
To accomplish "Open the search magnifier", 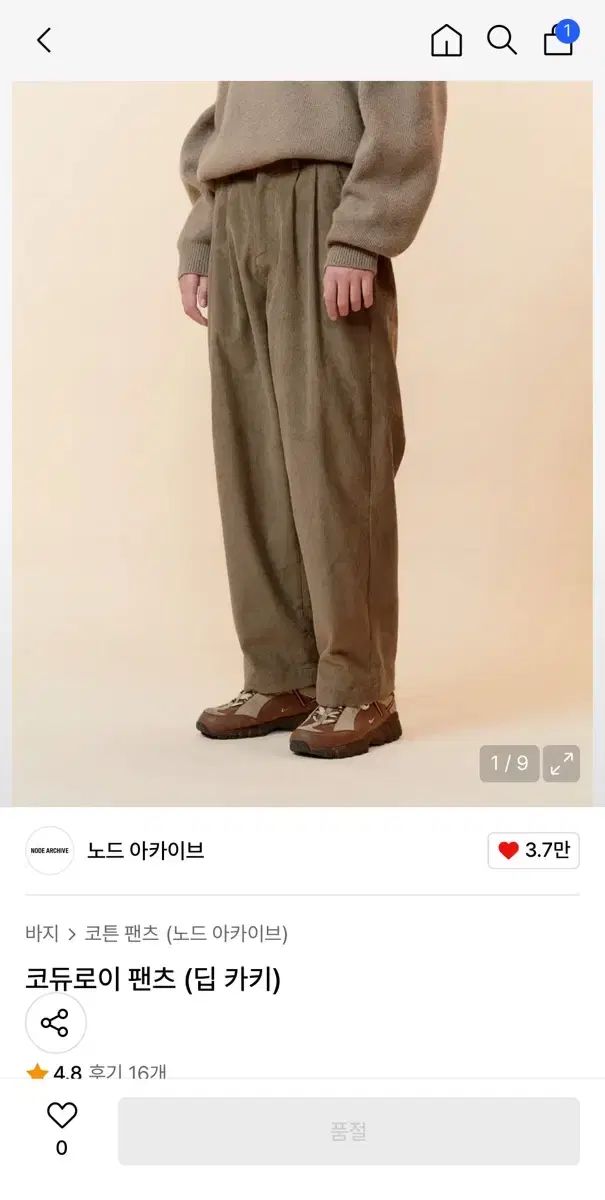I will (501, 40).
